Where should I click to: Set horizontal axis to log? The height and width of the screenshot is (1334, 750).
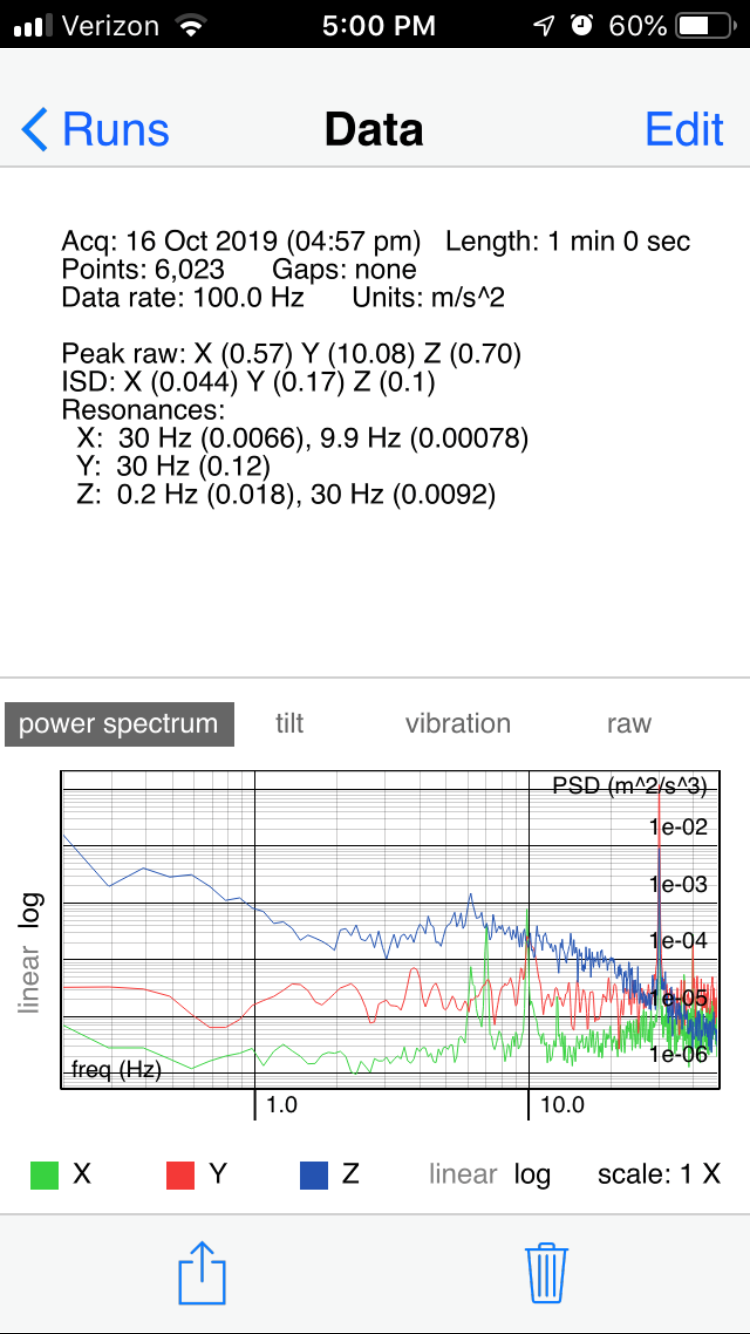point(532,1175)
